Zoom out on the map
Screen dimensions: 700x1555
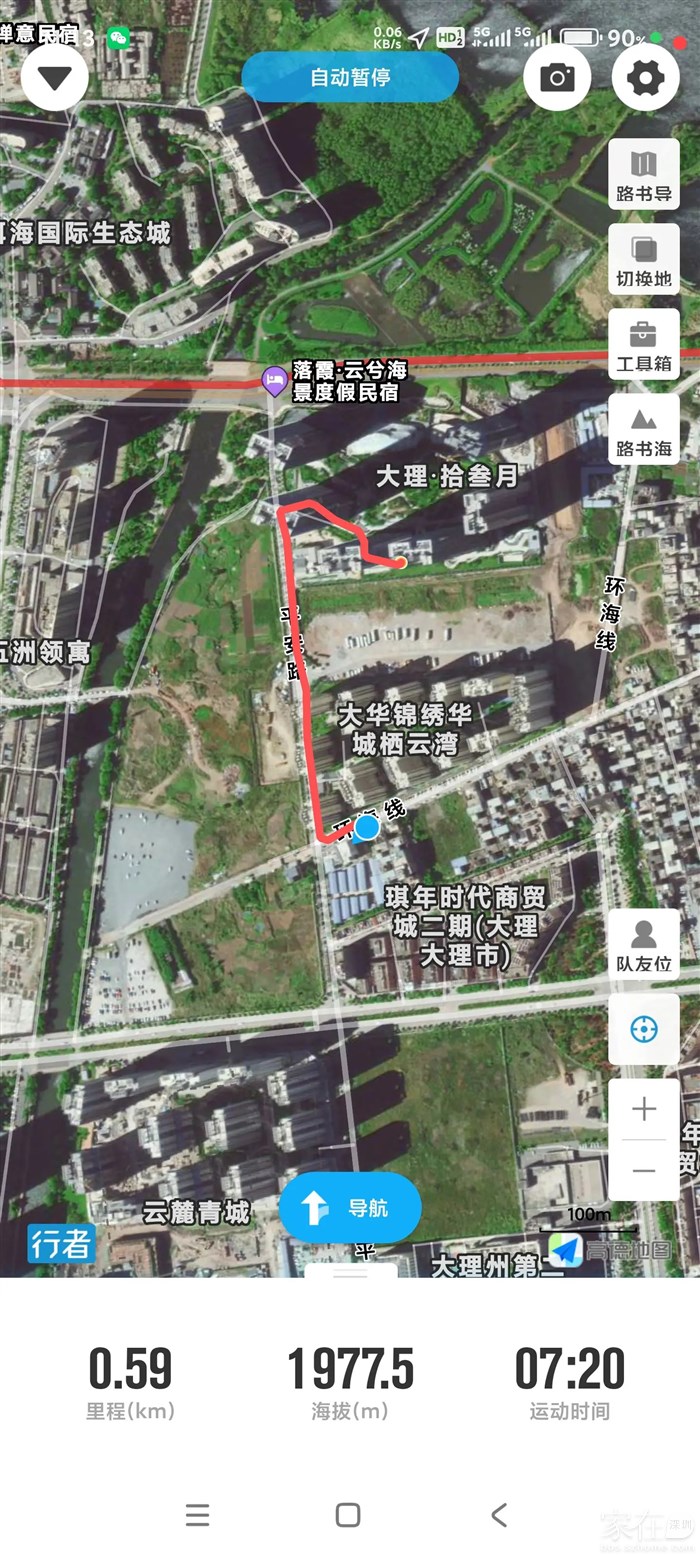[x=644, y=1170]
